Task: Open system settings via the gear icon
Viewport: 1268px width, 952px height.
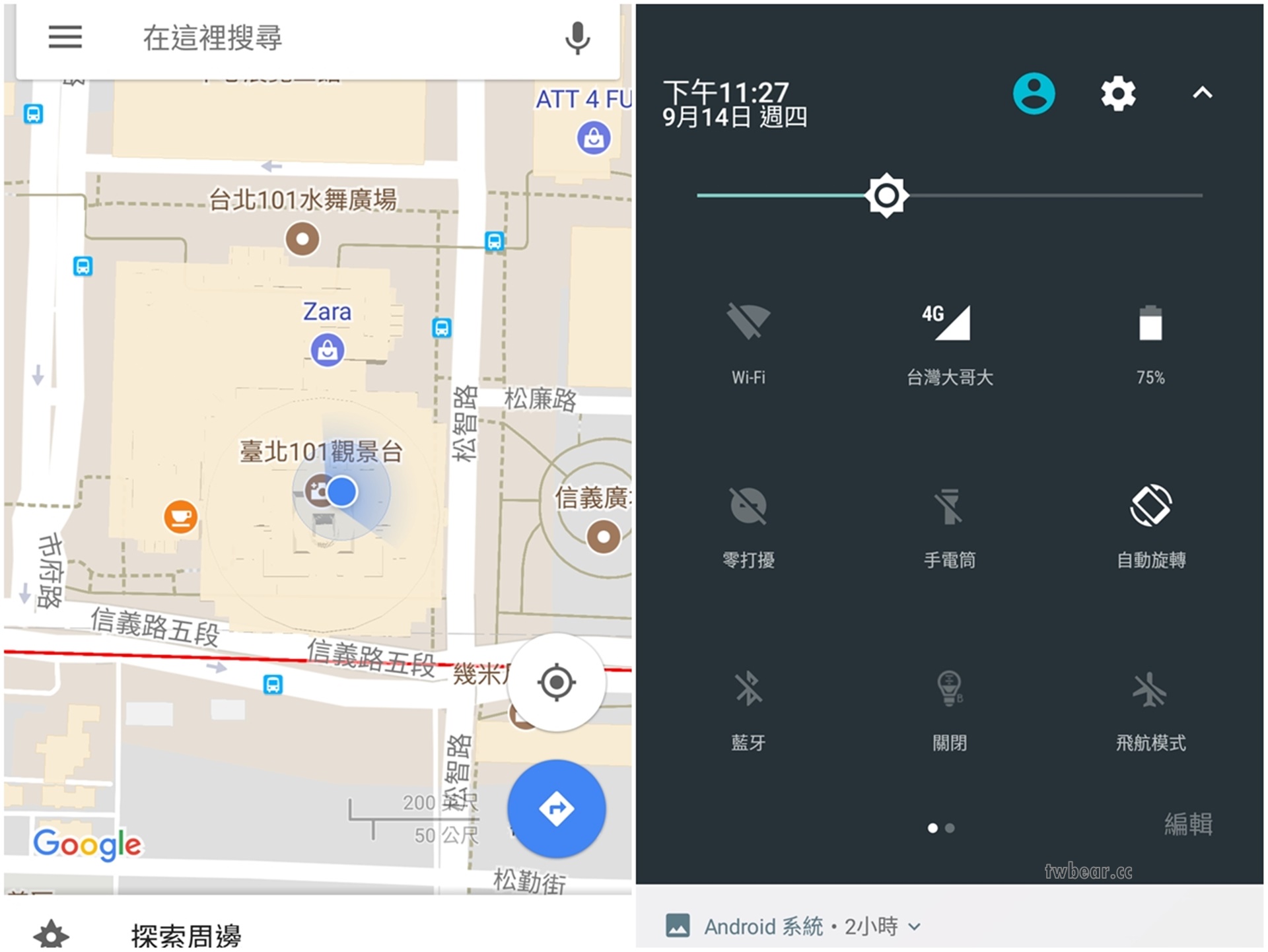Action: tap(1117, 94)
